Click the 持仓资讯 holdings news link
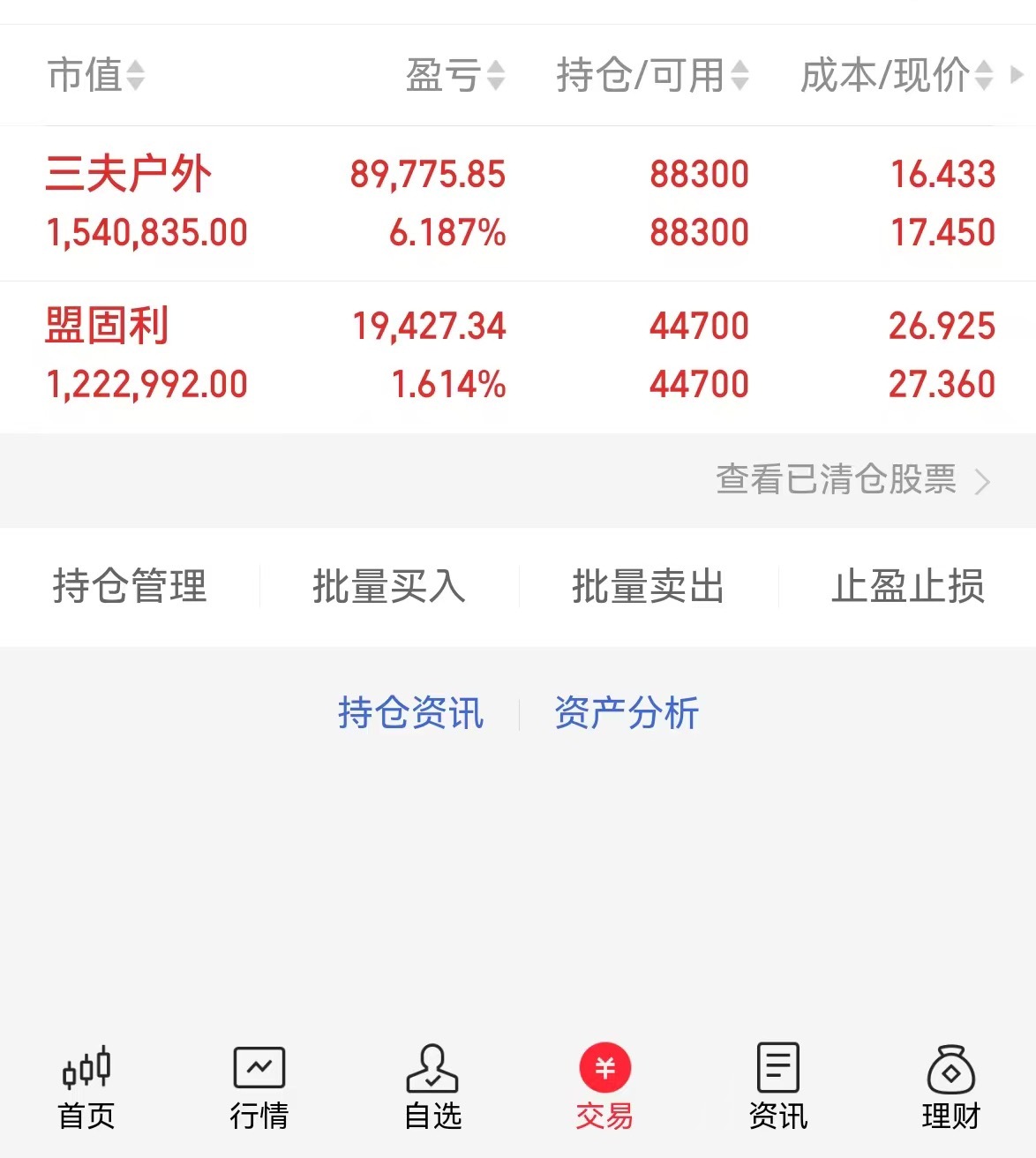This screenshot has width=1036, height=1158. [x=411, y=711]
